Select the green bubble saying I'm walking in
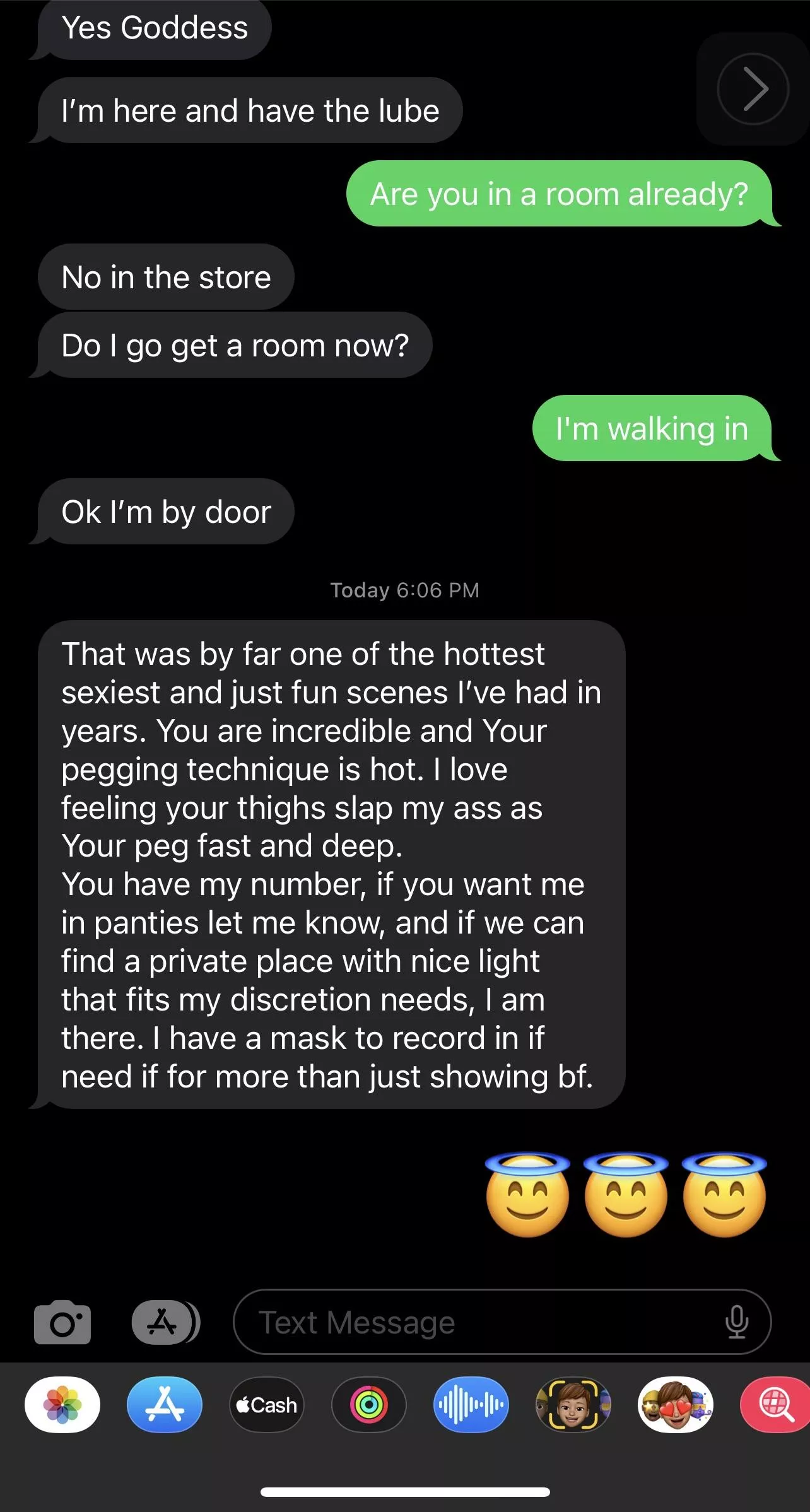 (x=652, y=429)
